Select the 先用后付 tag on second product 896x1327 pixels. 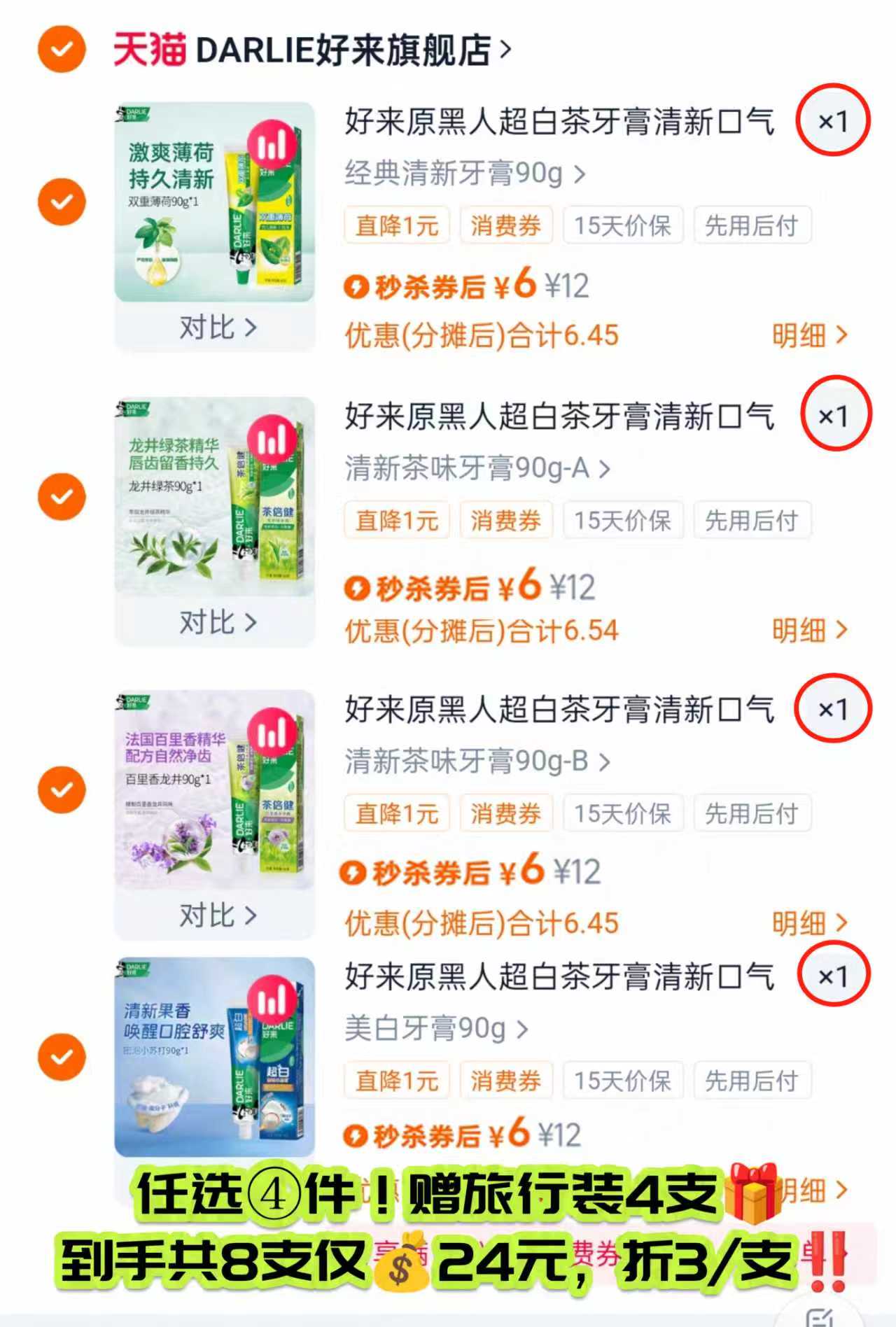pyautogui.click(x=751, y=521)
